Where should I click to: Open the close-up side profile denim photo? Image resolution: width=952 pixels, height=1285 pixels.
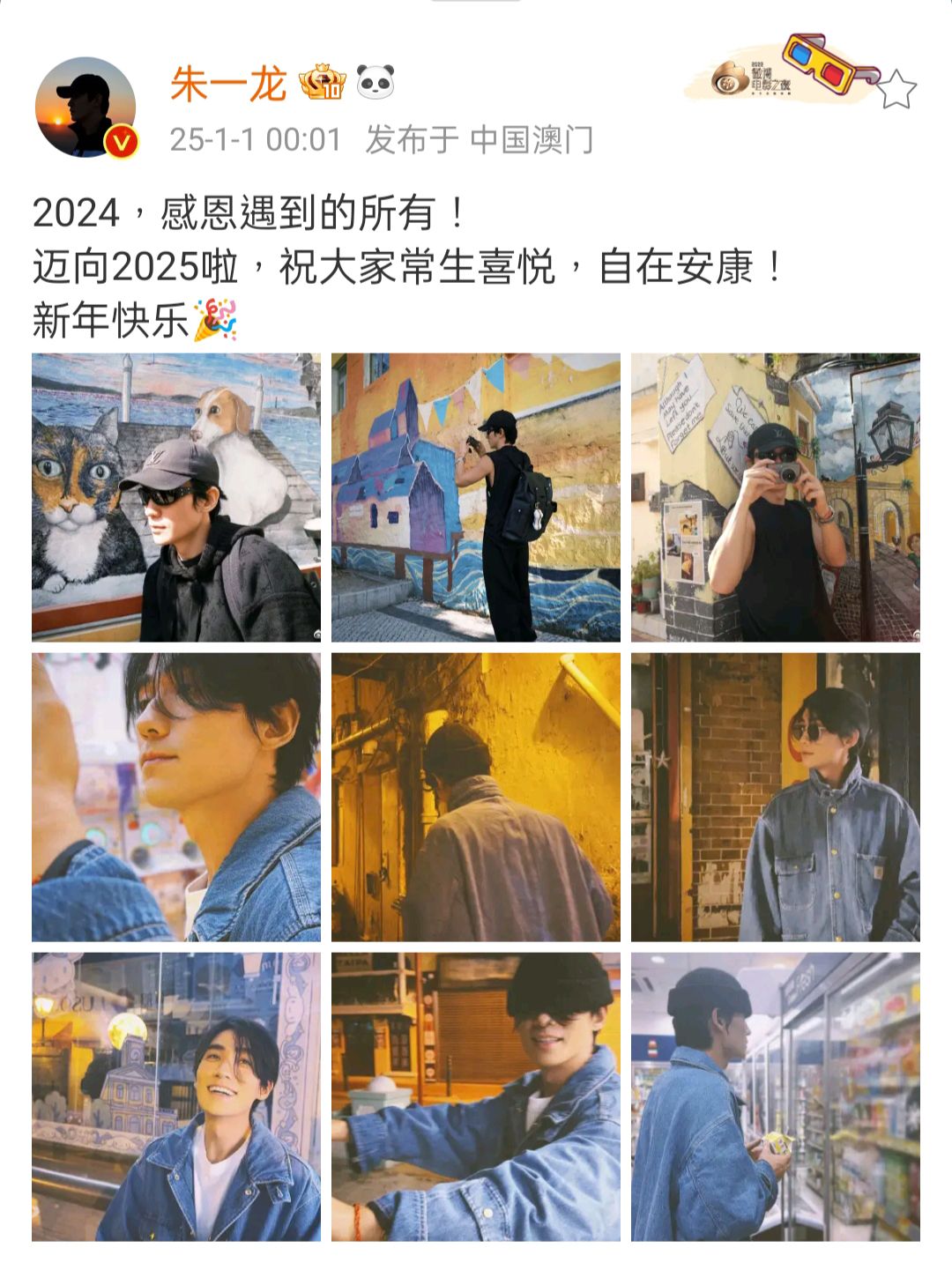coord(176,797)
